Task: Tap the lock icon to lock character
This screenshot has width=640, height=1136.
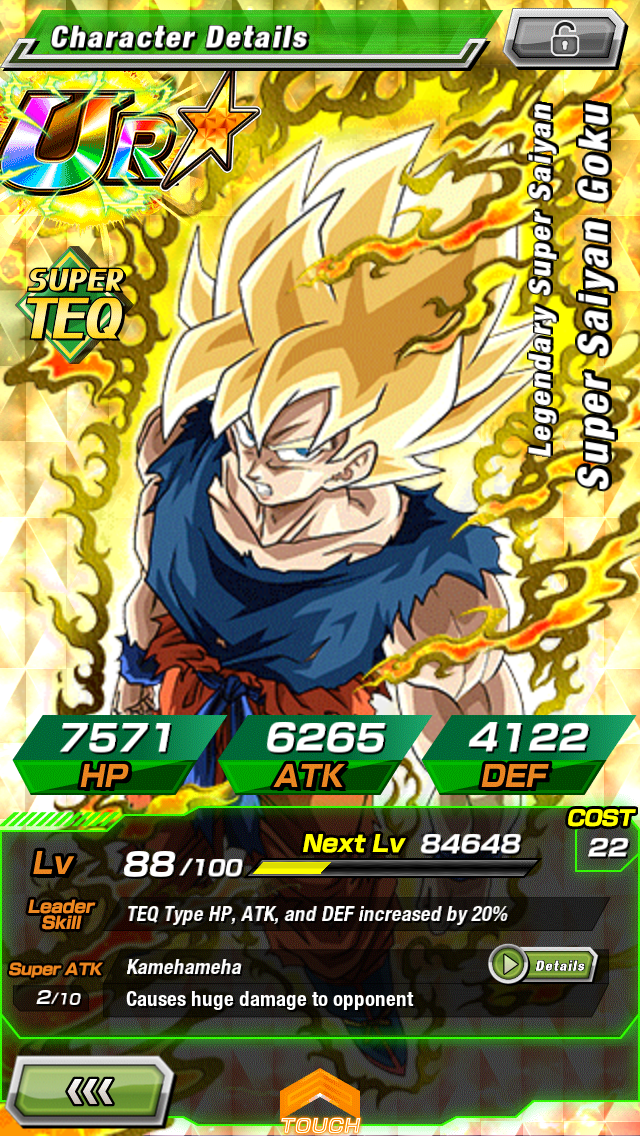Action: pyautogui.click(x=564, y=39)
